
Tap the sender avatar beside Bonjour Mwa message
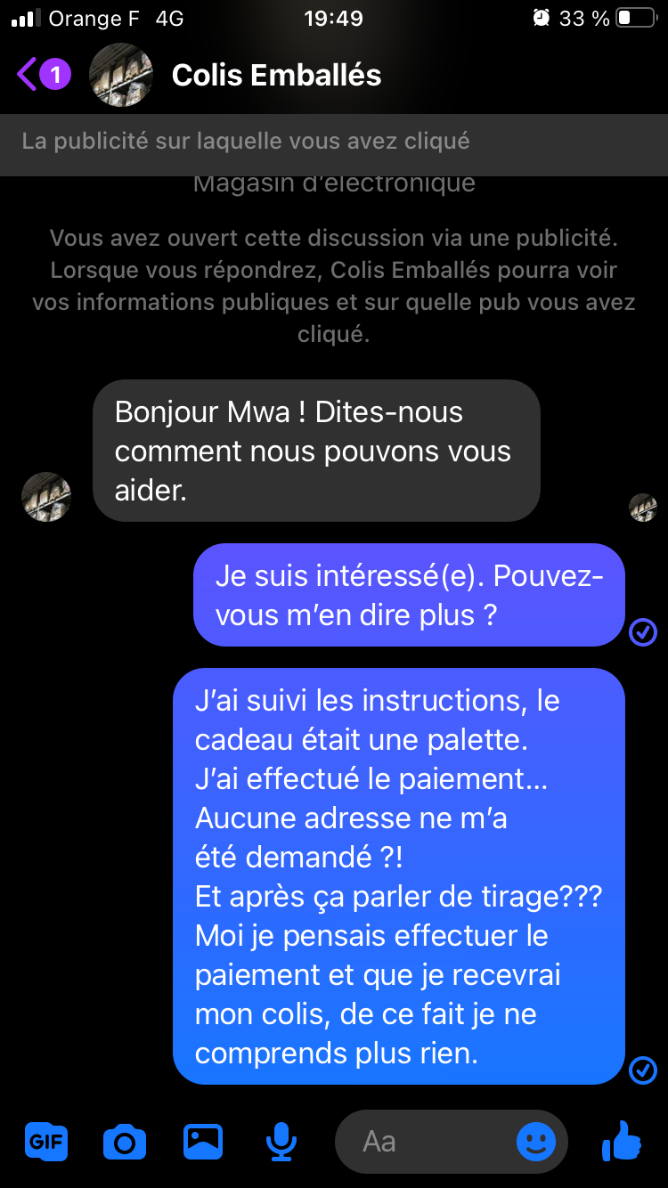[46, 497]
